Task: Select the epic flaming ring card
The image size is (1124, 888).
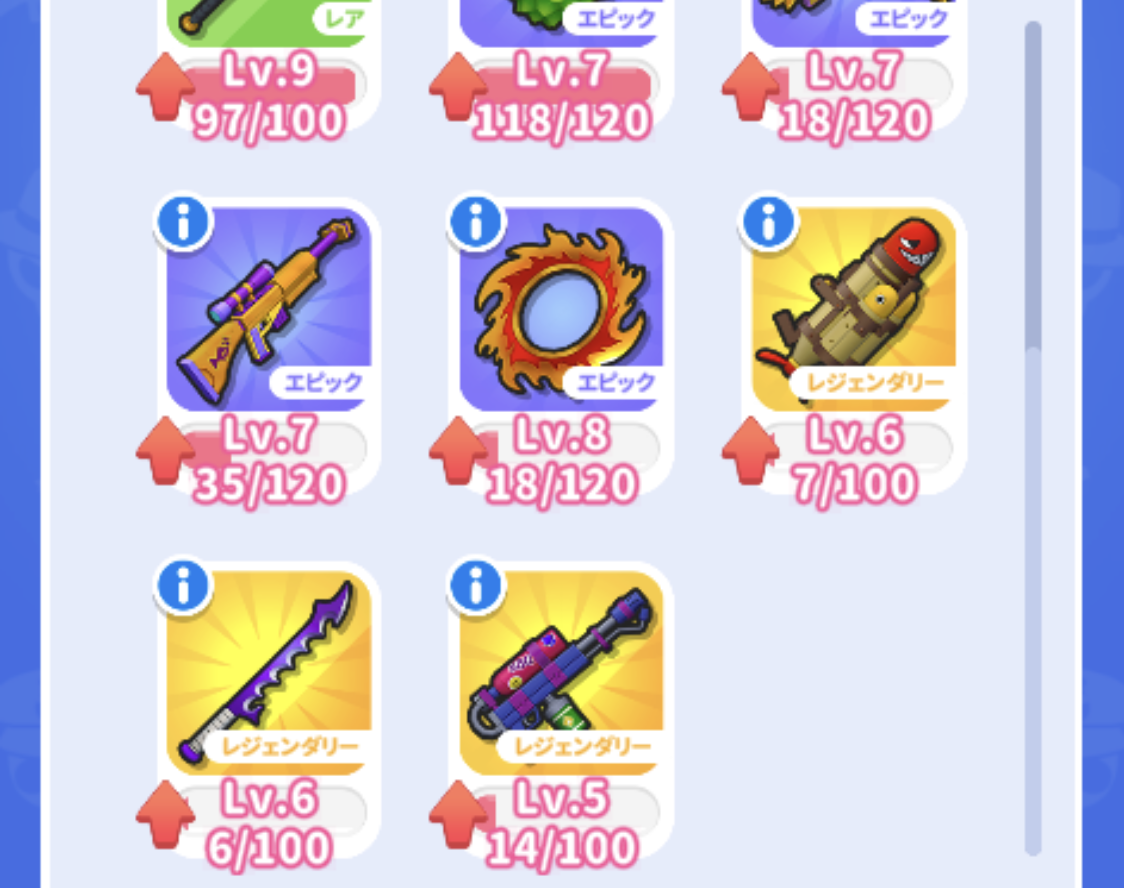Action: click(x=561, y=310)
